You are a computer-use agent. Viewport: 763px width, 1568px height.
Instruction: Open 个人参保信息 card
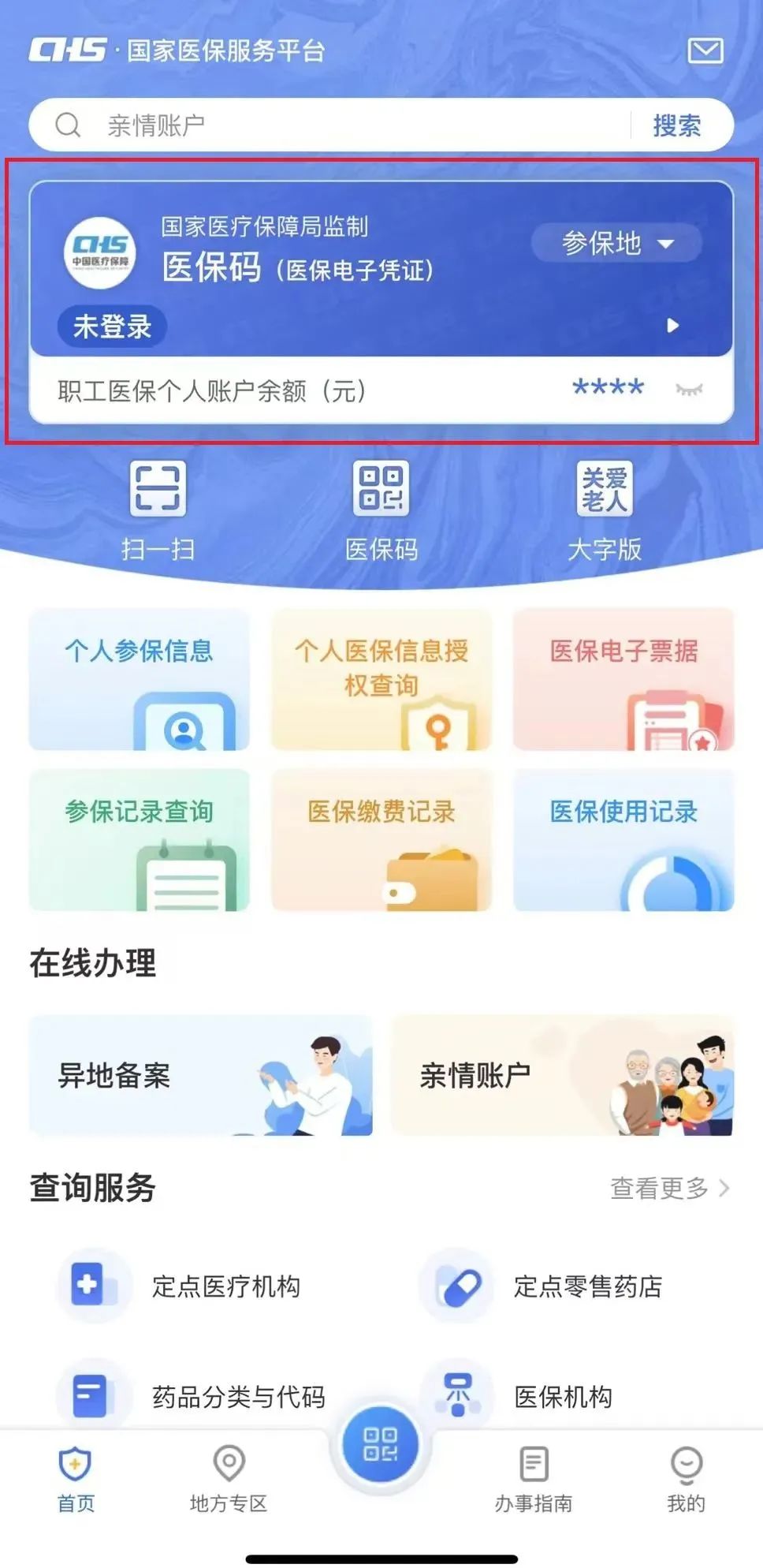(139, 679)
